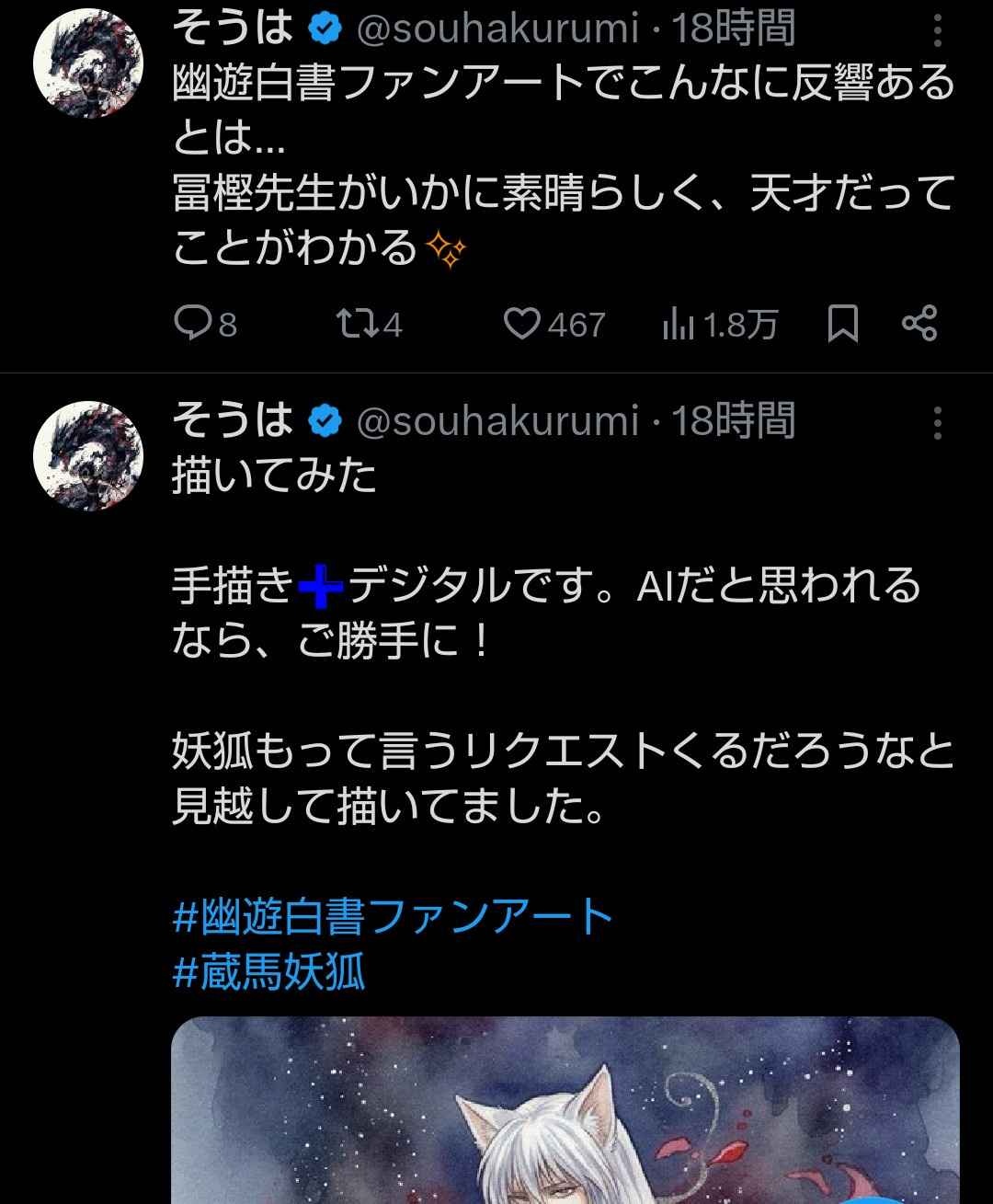Open the #幽遊白書ファンアート hashtag
The height and width of the screenshot is (1204, 993).
pos(393,916)
